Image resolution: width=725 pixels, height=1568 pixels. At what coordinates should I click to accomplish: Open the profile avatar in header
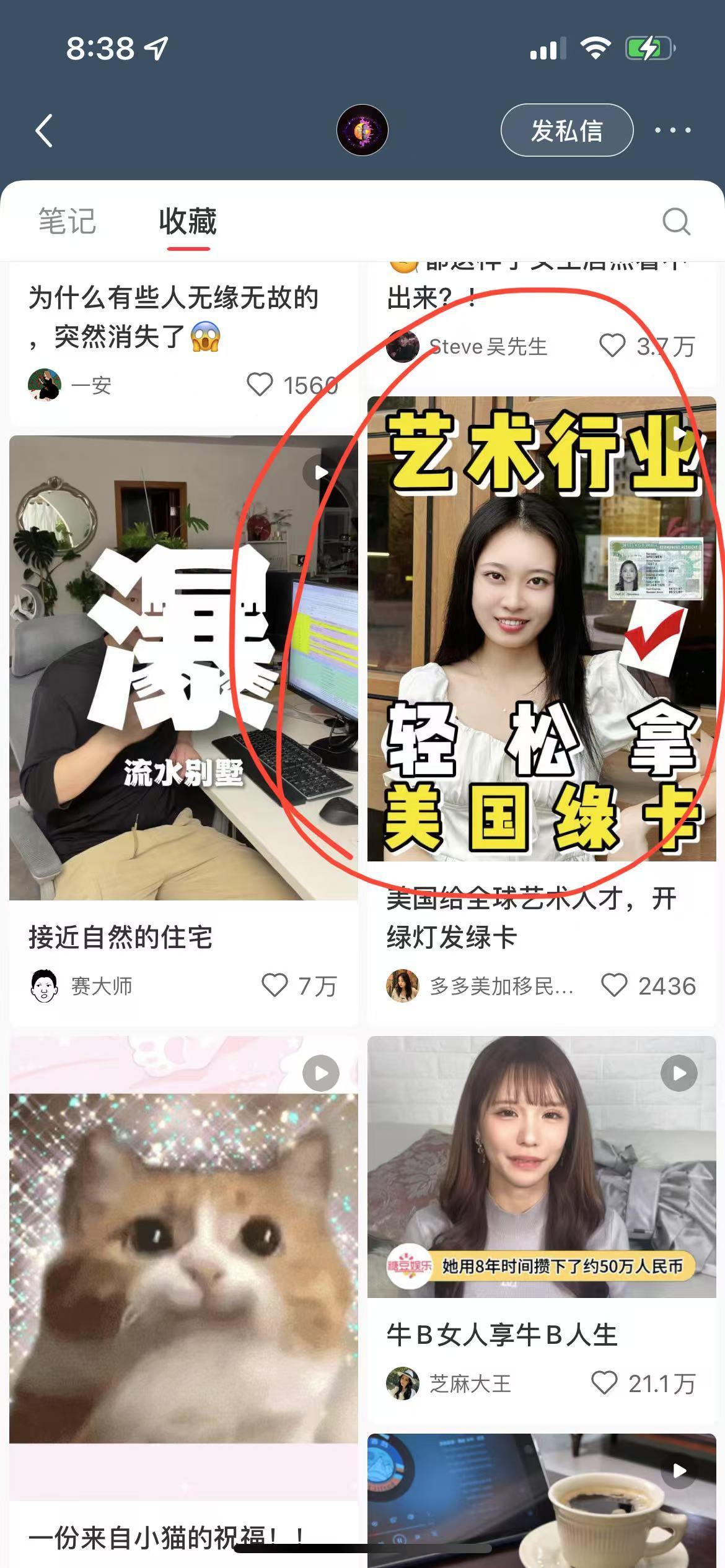[362, 131]
